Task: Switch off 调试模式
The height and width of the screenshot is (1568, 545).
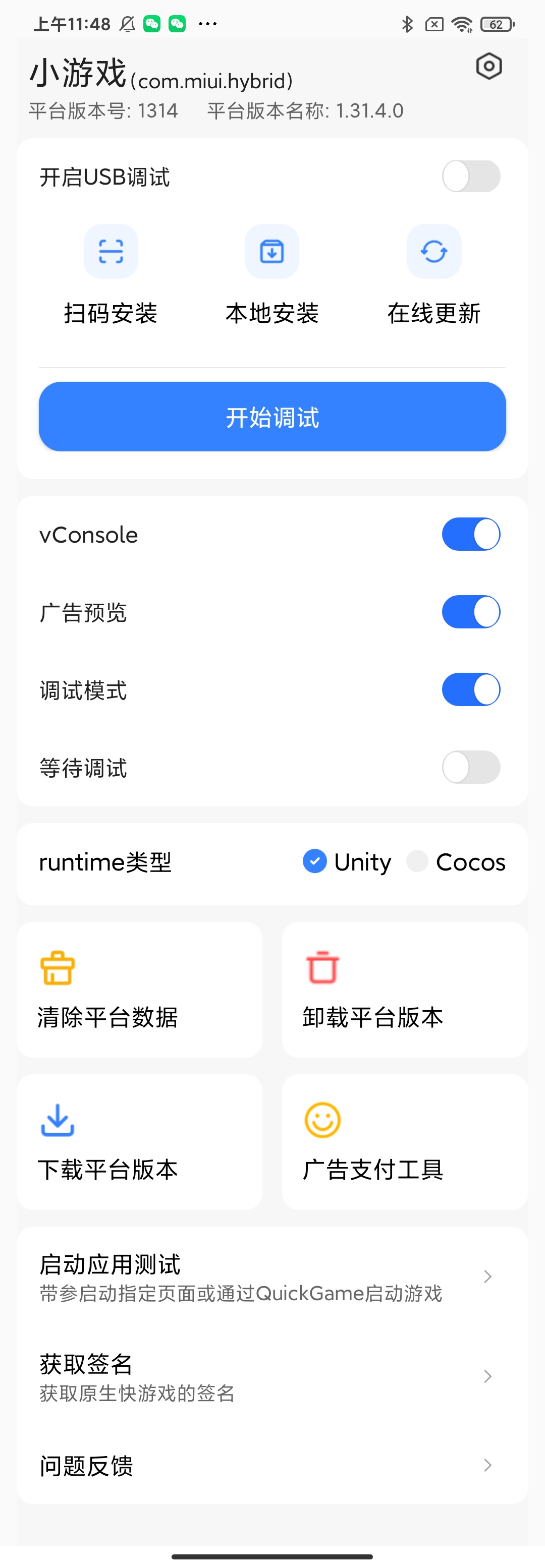Action: (471, 689)
